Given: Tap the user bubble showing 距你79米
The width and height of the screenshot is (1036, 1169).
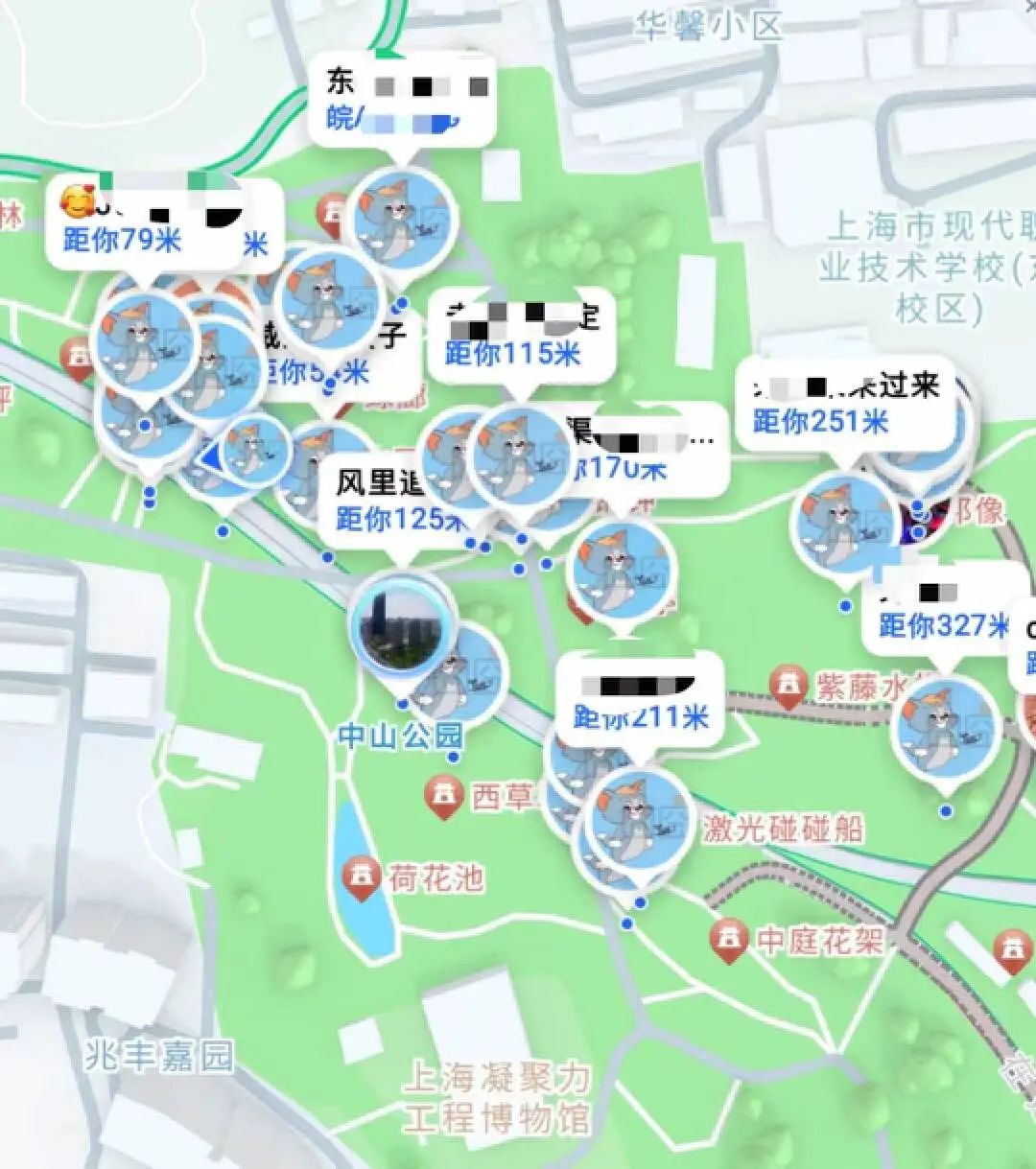Looking at the screenshot, I should (x=144, y=226).
